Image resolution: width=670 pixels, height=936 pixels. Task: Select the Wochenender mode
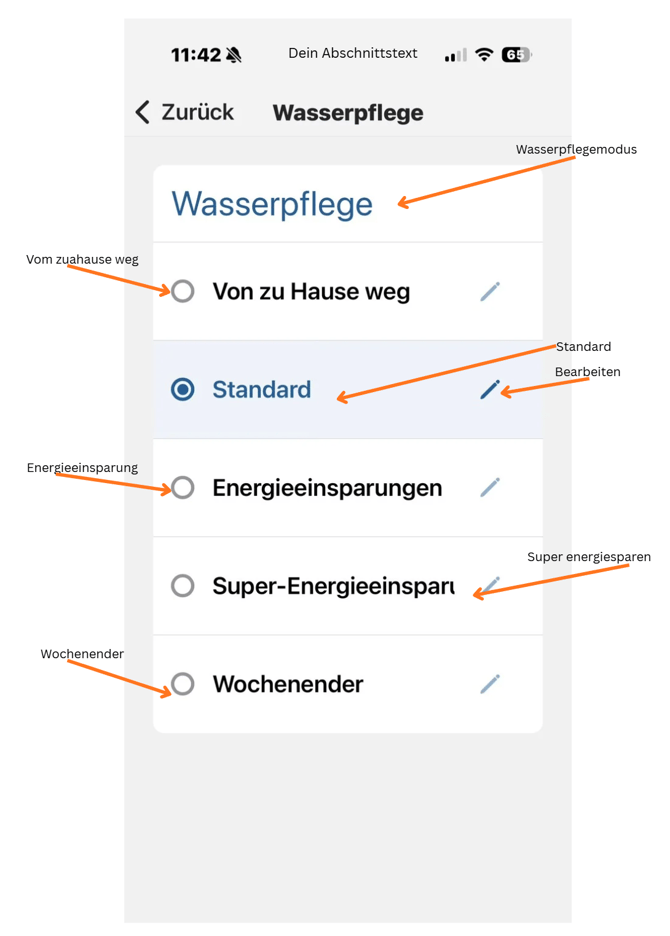(182, 684)
